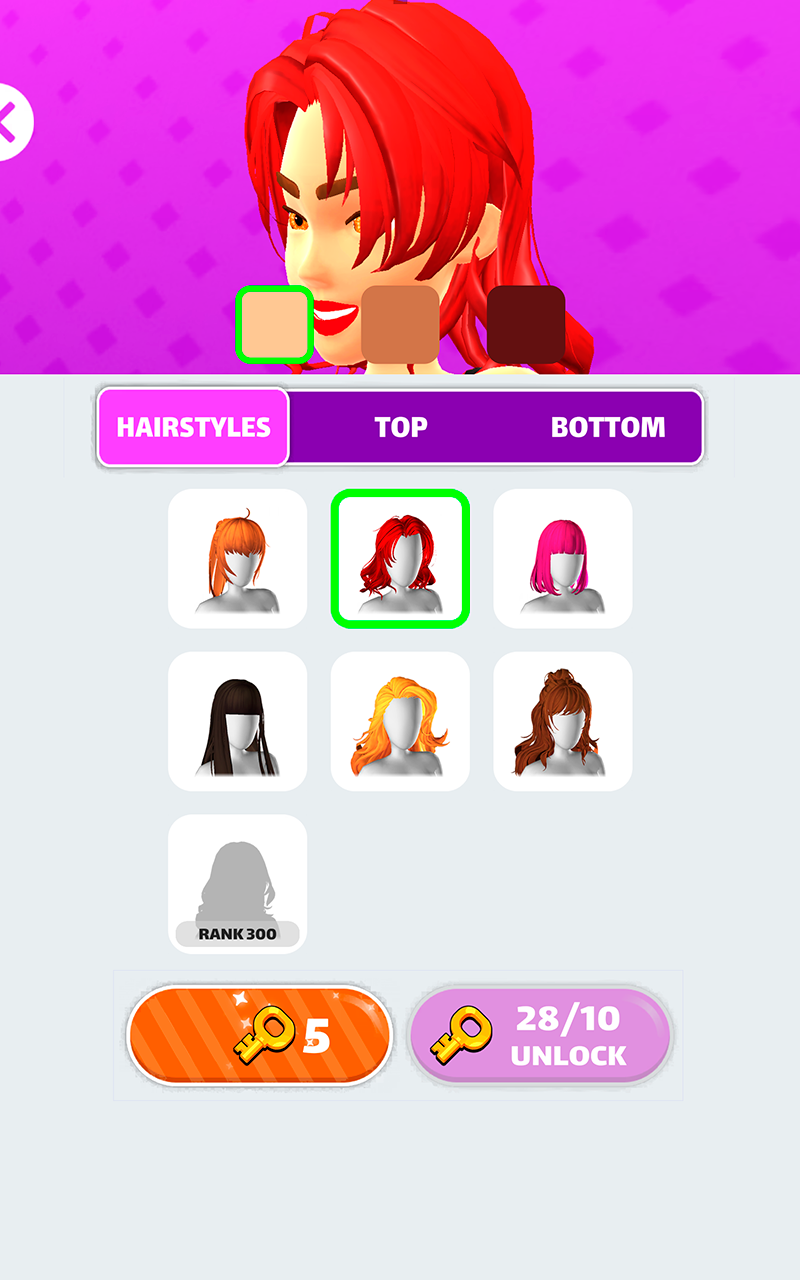Viewport: 800px width, 1280px height.
Task: Tap the locked Rank 300 hairstyle
Action: (238, 884)
